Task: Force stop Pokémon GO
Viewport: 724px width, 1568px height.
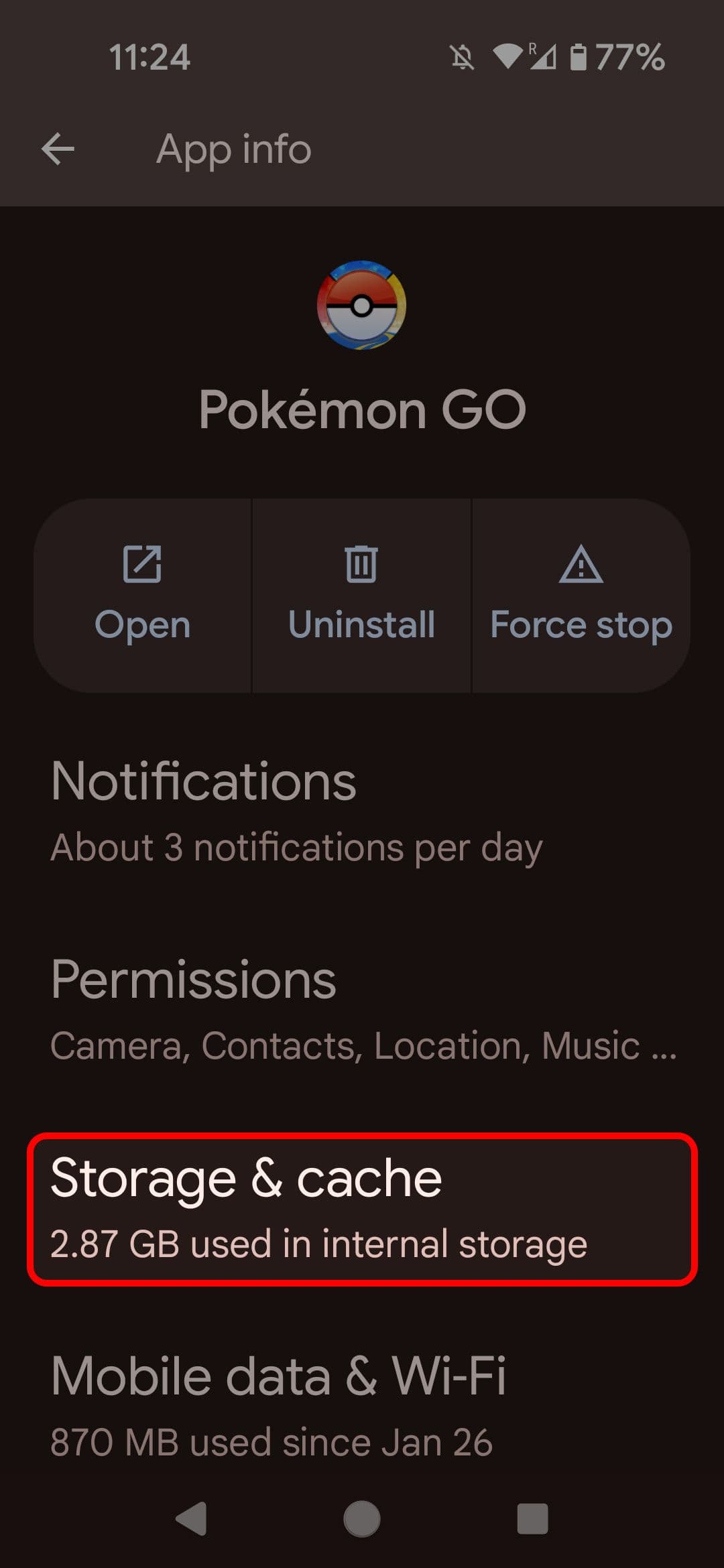Action: coord(581,595)
